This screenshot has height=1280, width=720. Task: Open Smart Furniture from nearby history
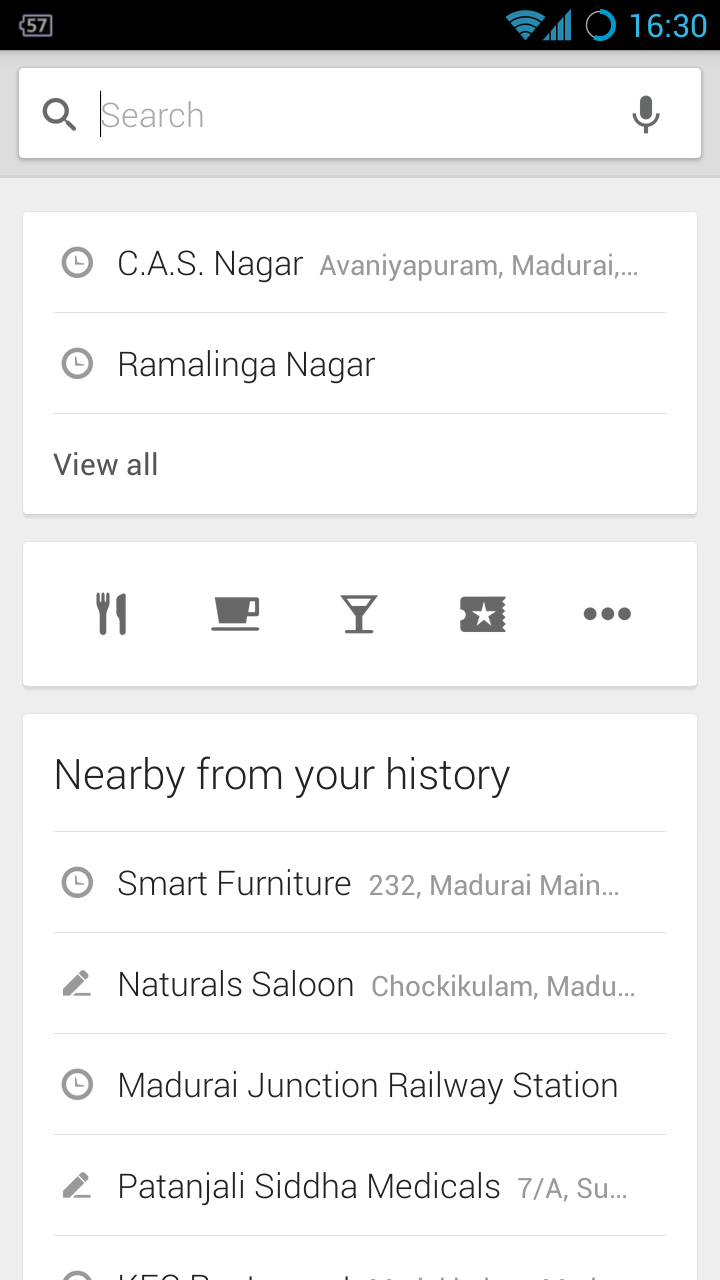click(360, 883)
